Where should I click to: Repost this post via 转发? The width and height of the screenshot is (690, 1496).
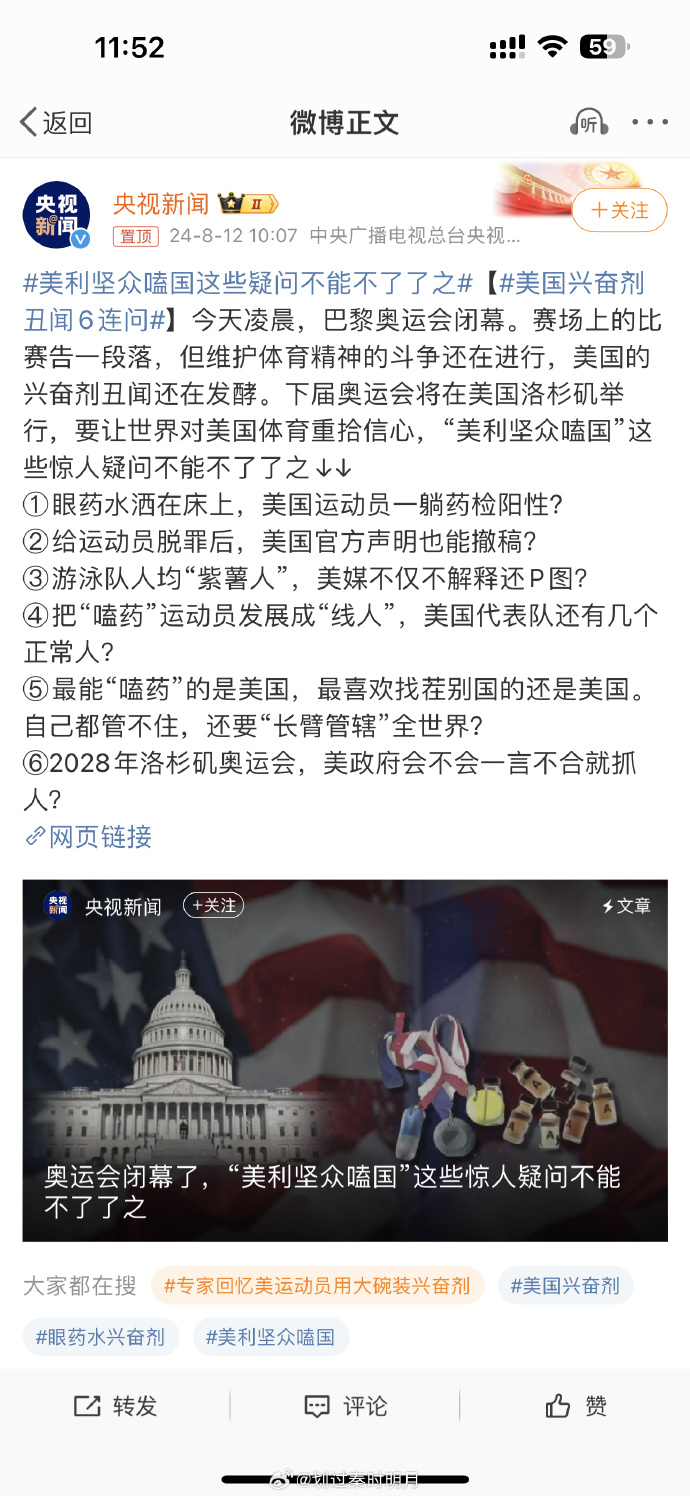(116, 1406)
